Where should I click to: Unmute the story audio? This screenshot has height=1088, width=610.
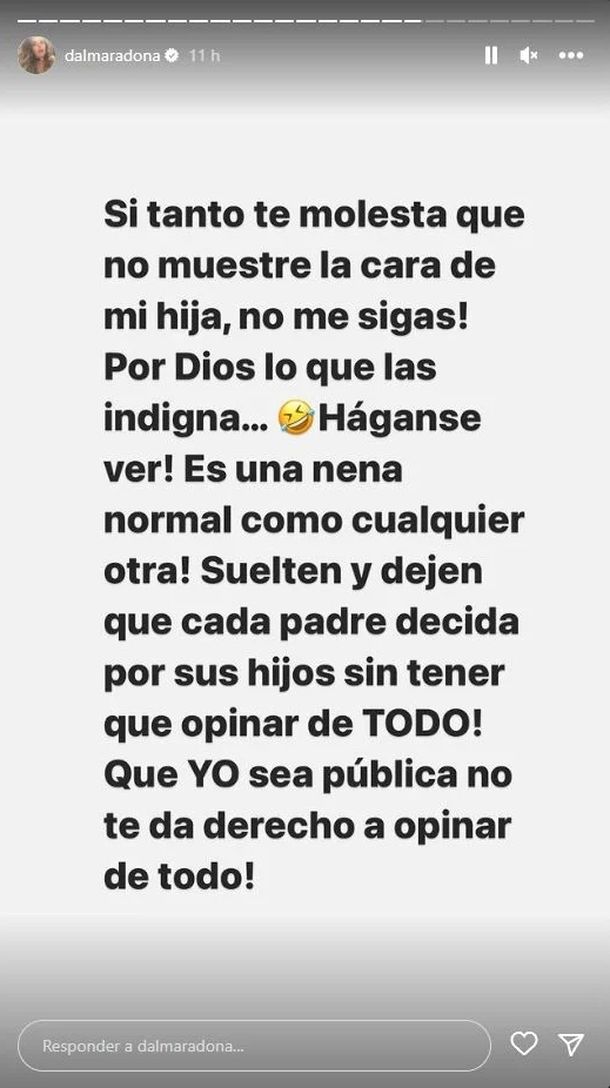point(529,56)
